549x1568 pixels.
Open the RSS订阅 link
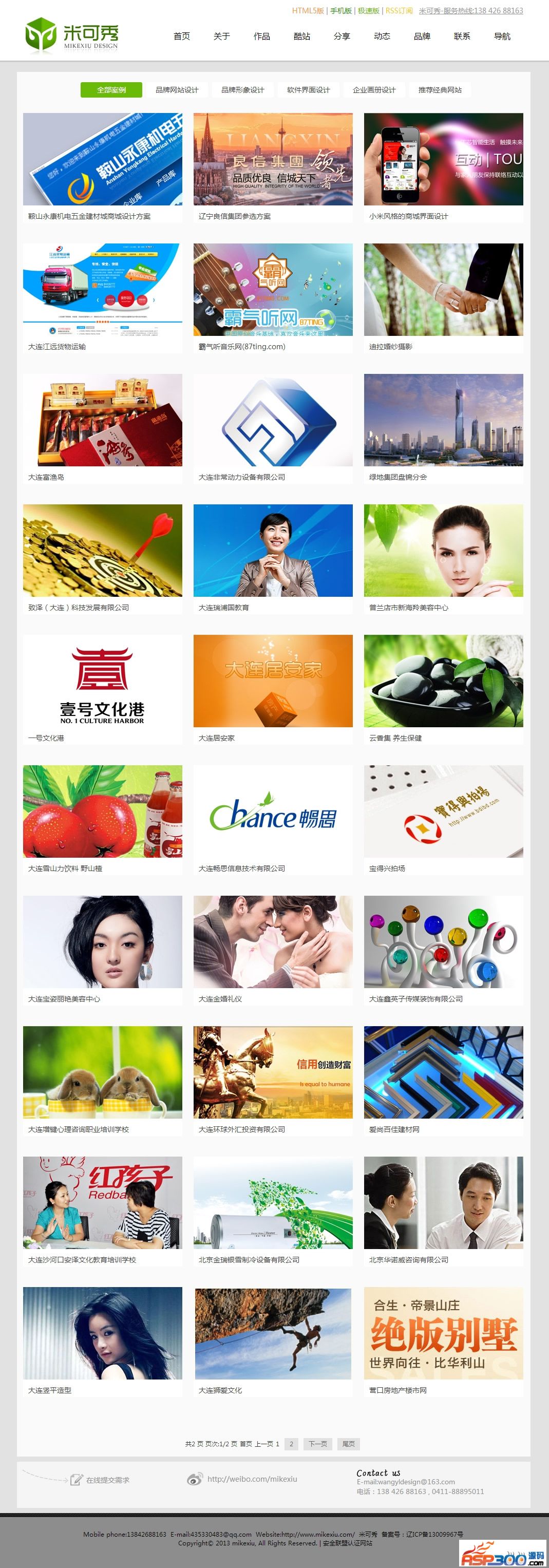click(x=399, y=11)
